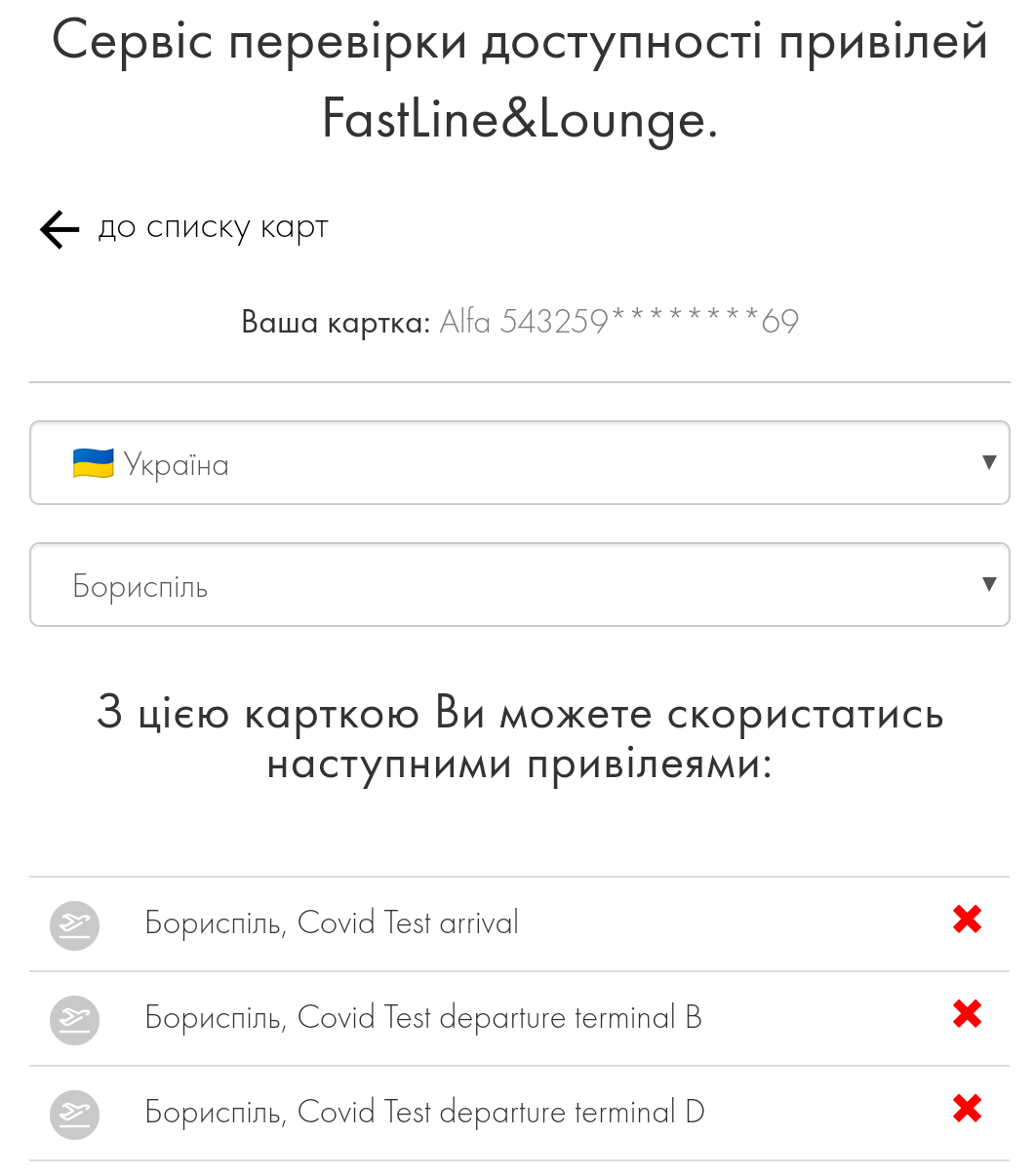Open the Україна country dropdown
This screenshot has height=1176, width=1035.
519,463
